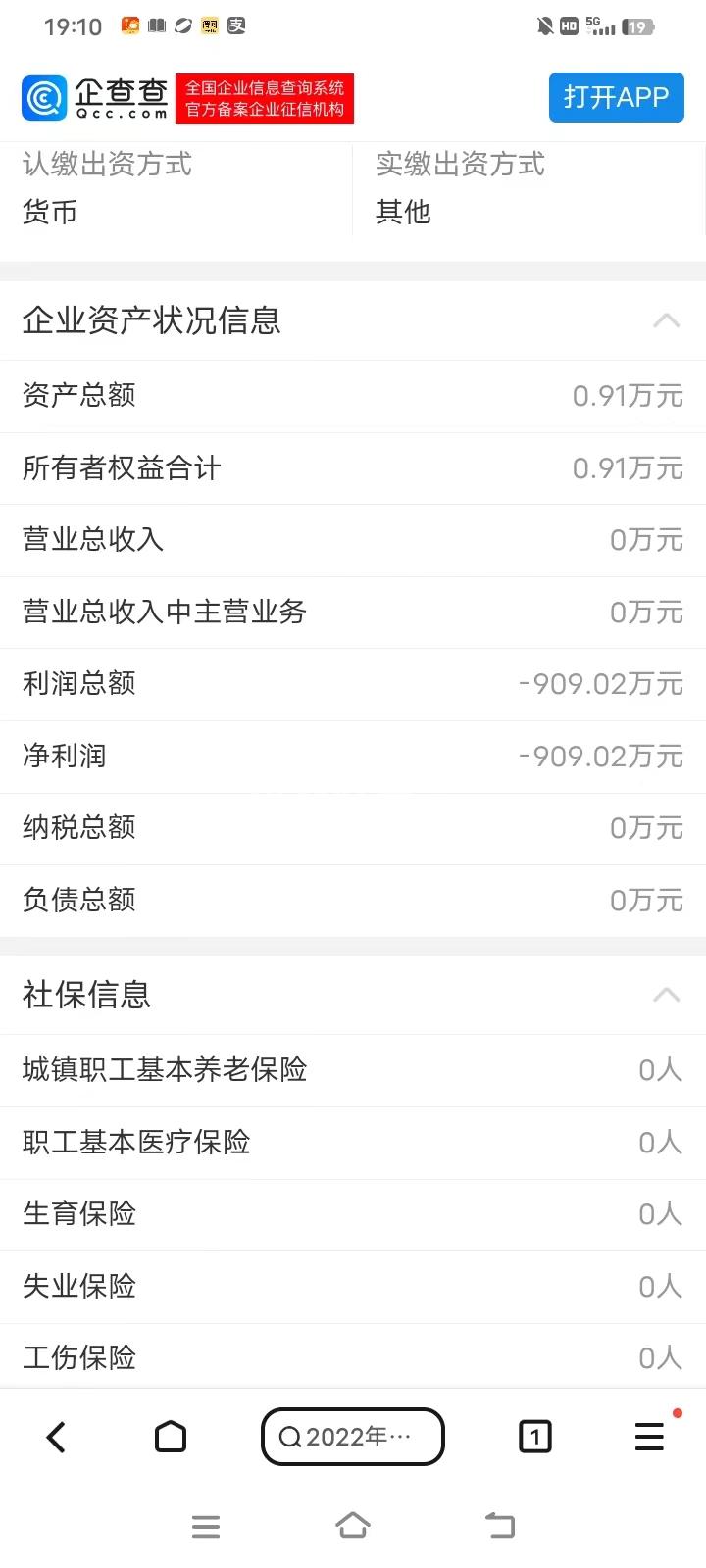The width and height of the screenshot is (706, 1568).
Task: Go back to the previous browser page
Action: (x=56, y=1437)
